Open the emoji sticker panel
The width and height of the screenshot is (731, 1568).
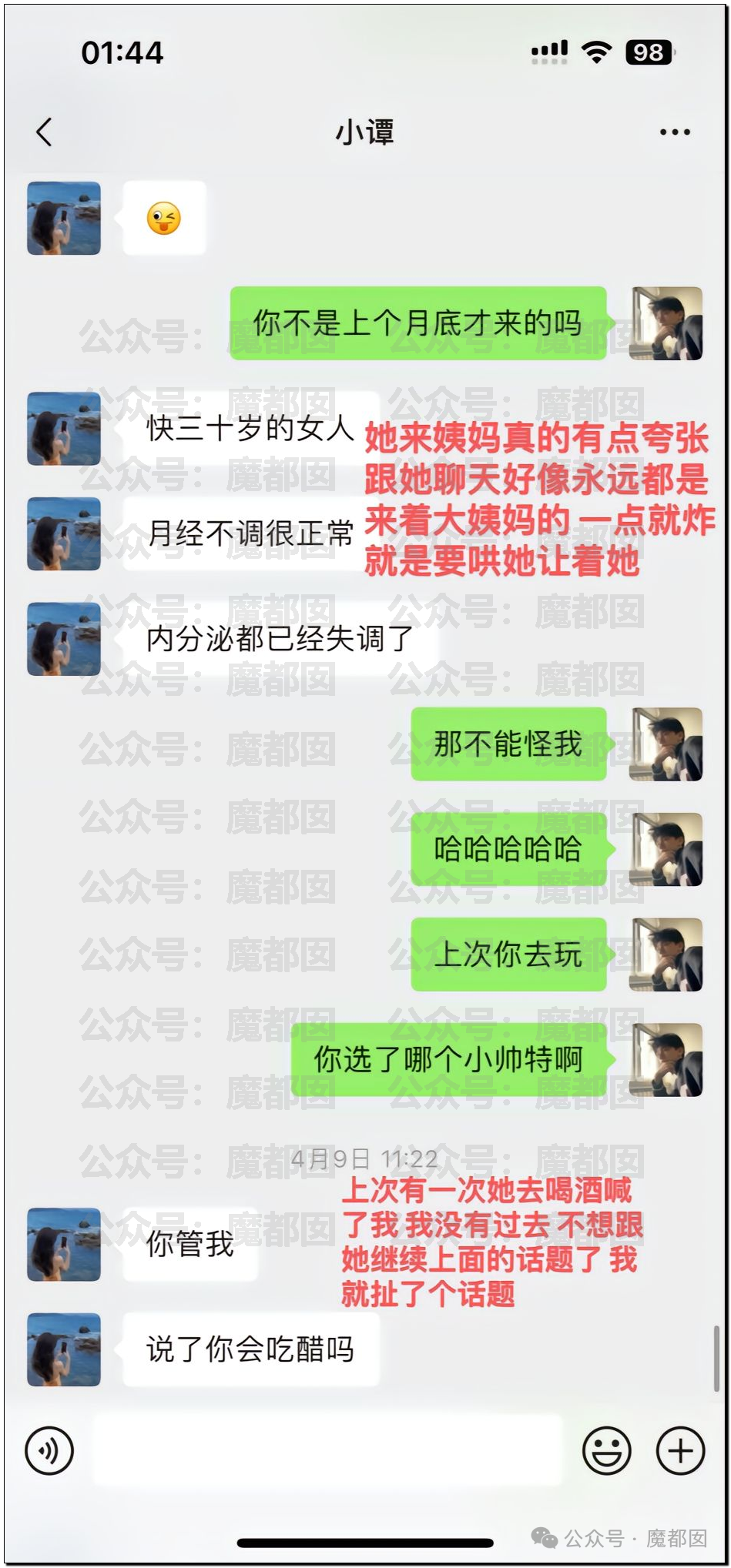click(x=606, y=1451)
